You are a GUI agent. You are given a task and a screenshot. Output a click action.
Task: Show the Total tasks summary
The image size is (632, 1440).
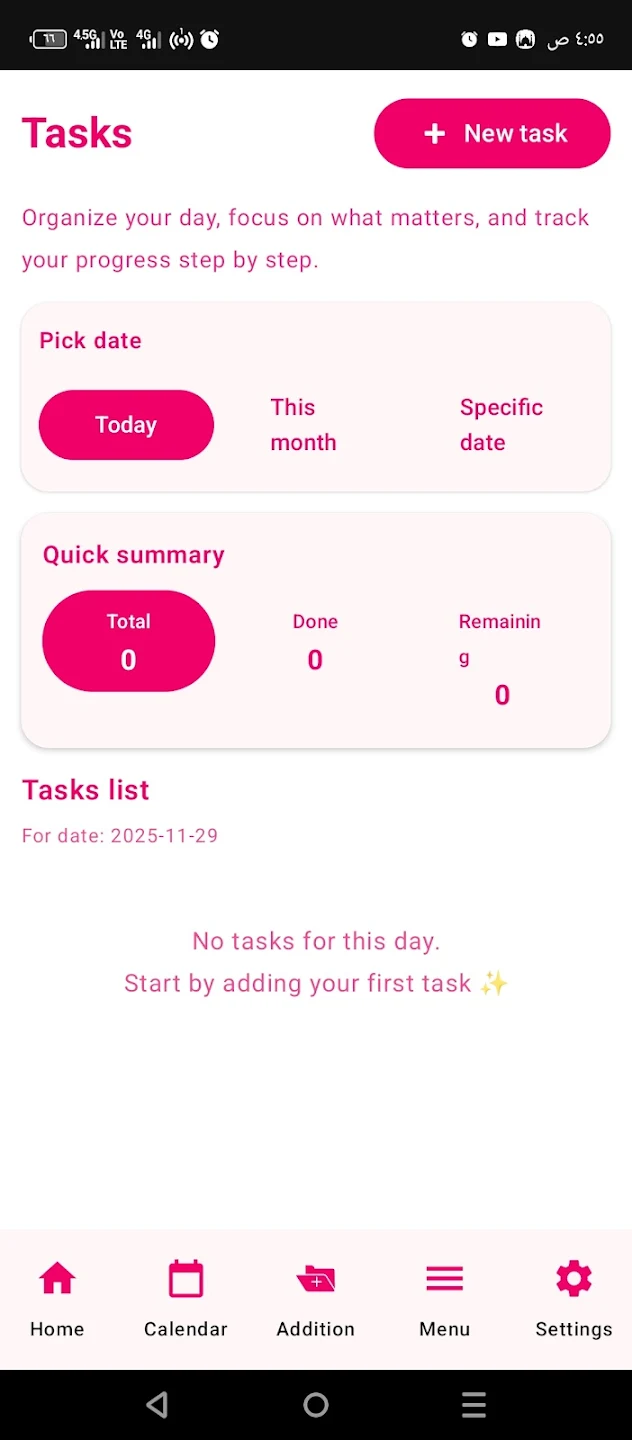tap(128, 641)
